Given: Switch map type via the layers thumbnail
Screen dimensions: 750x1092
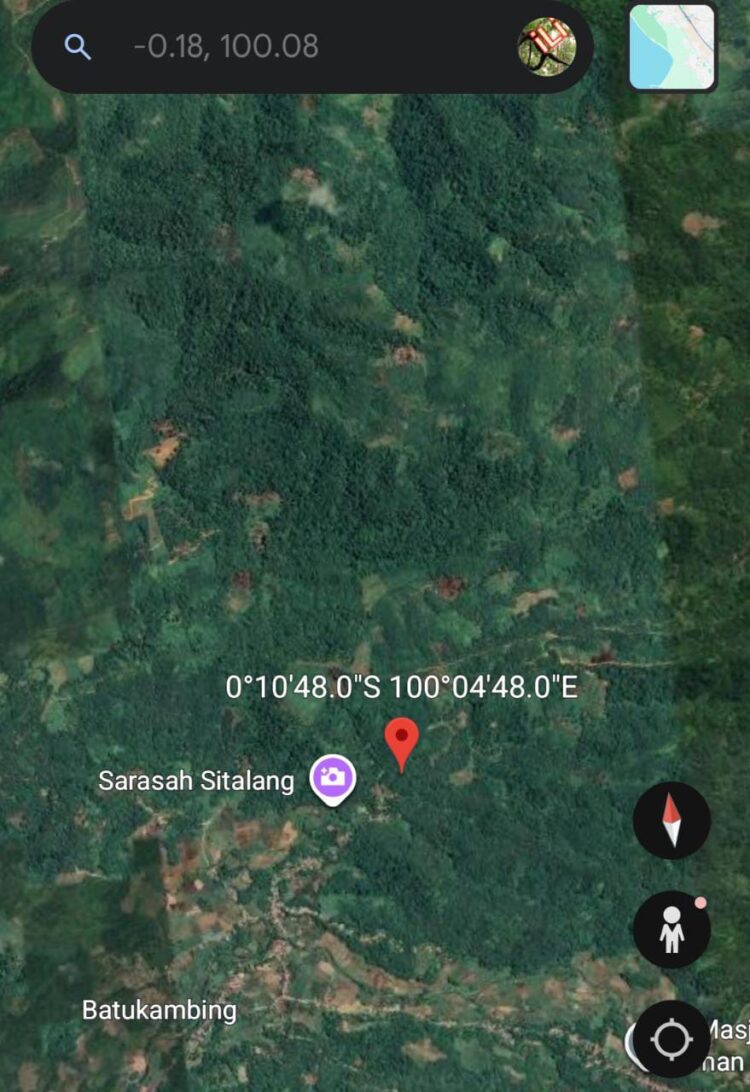Looking at the screenshot, I should click(673, 46).
